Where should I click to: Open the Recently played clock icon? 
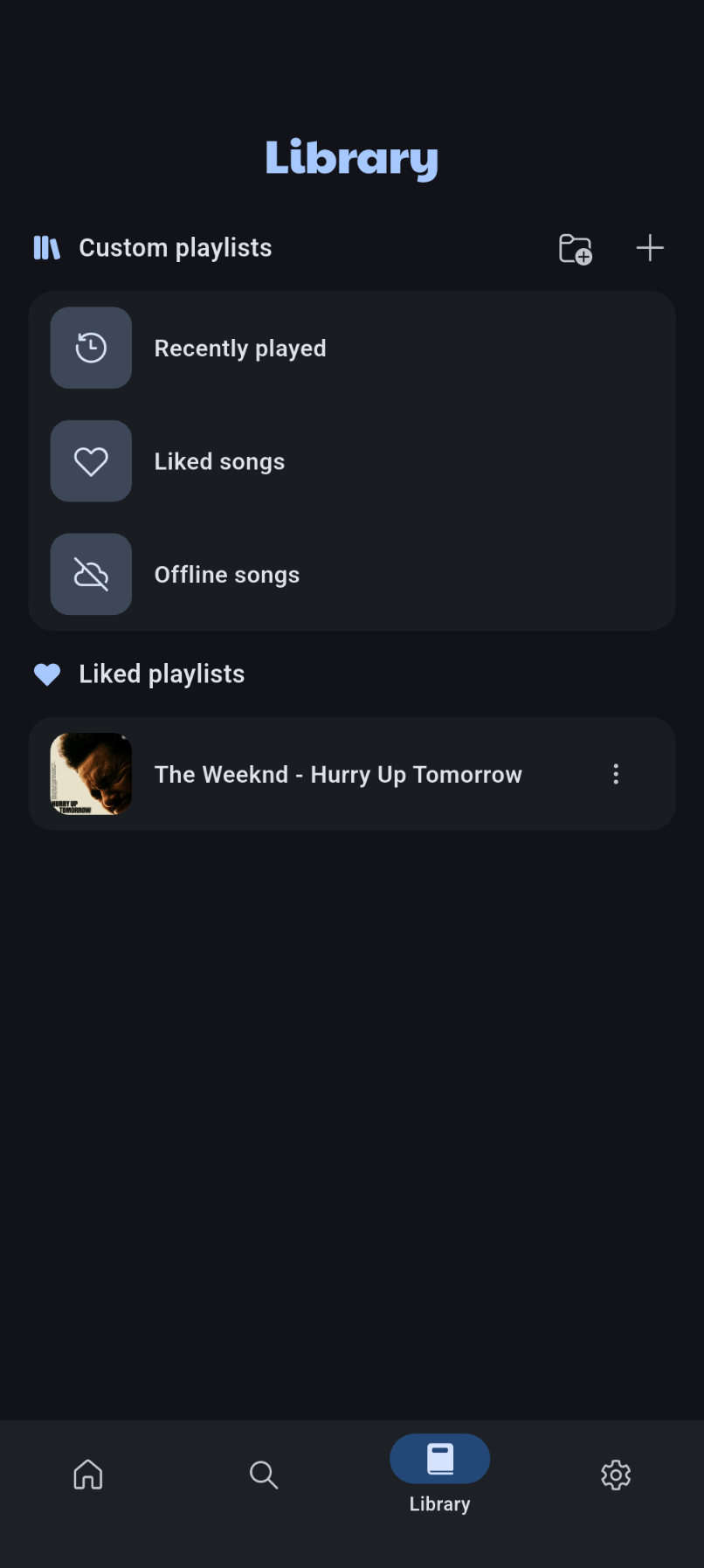90,347
